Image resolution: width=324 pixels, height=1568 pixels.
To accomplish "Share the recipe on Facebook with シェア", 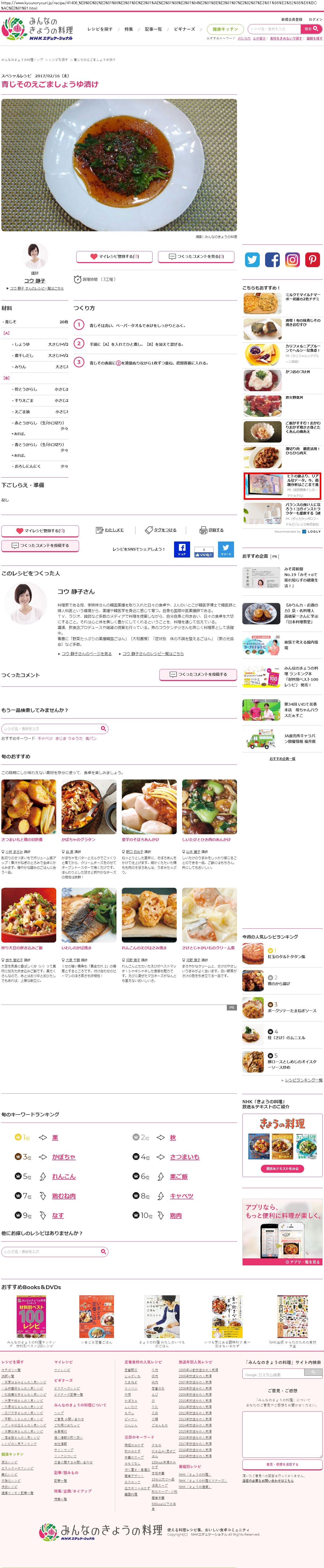I will point(182,549).
